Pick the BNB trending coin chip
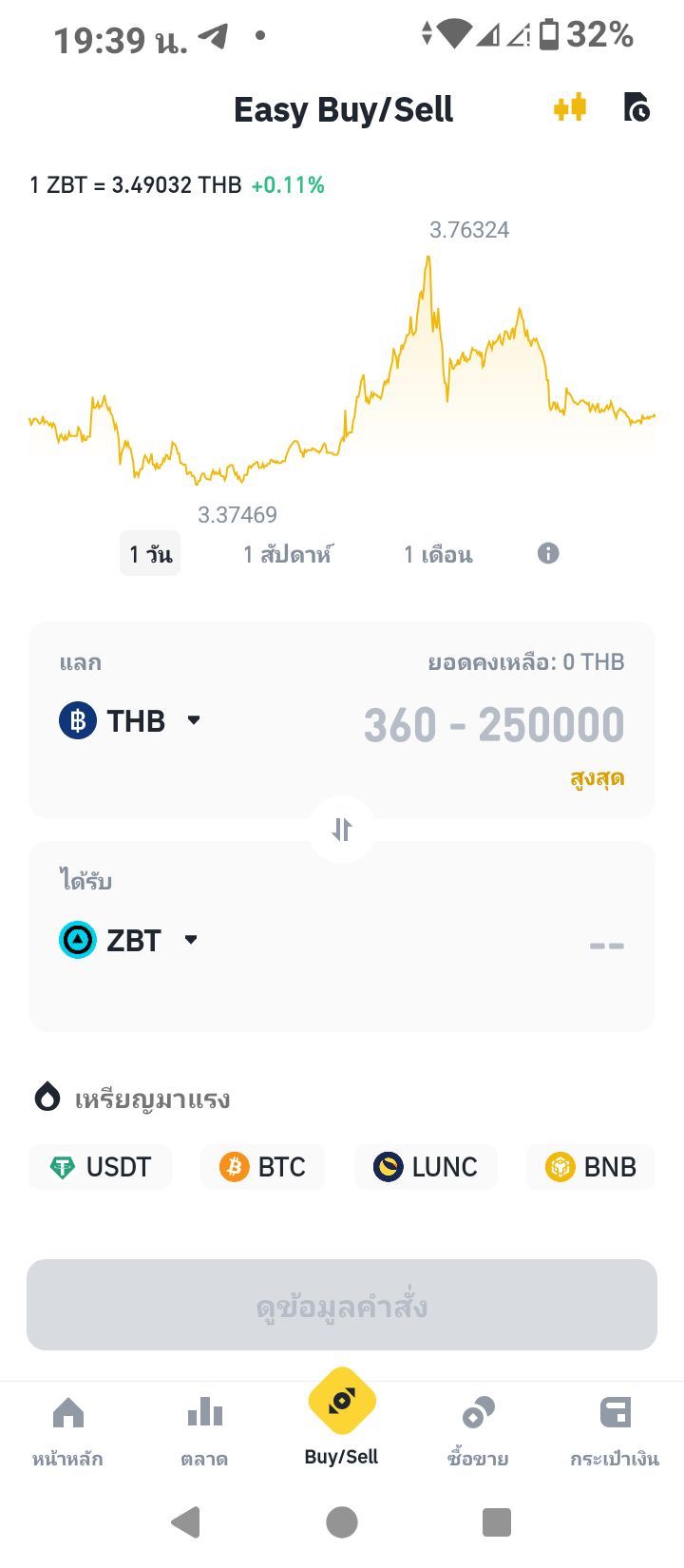684x1568 pixels. [590, 1167]
